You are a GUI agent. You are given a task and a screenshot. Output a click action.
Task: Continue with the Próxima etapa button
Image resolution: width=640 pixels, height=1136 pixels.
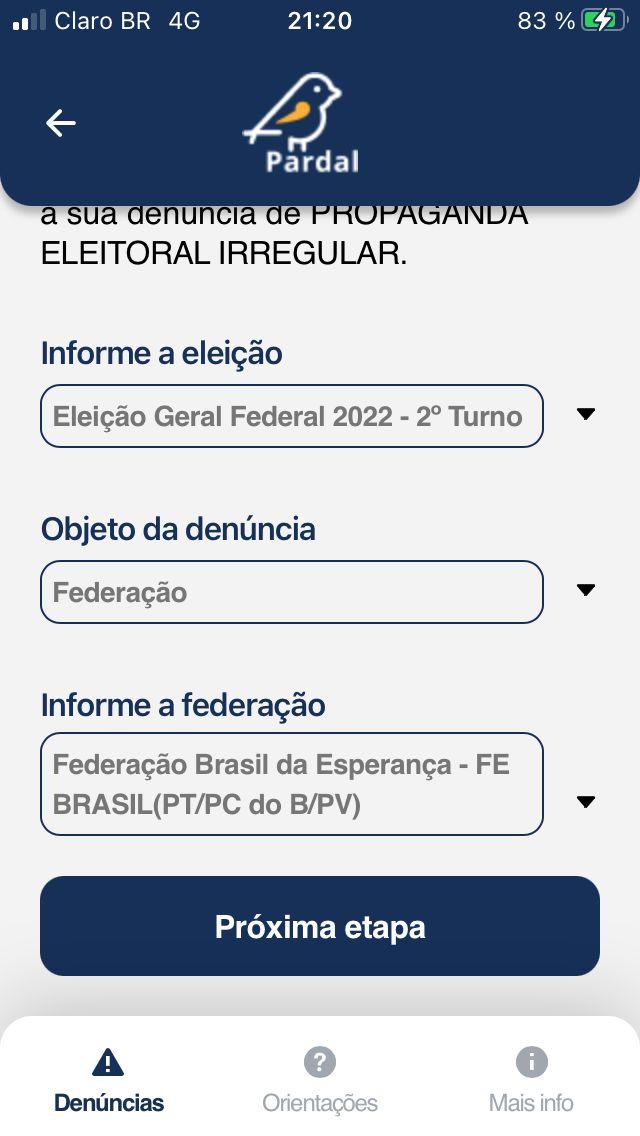tap(320, 926)
